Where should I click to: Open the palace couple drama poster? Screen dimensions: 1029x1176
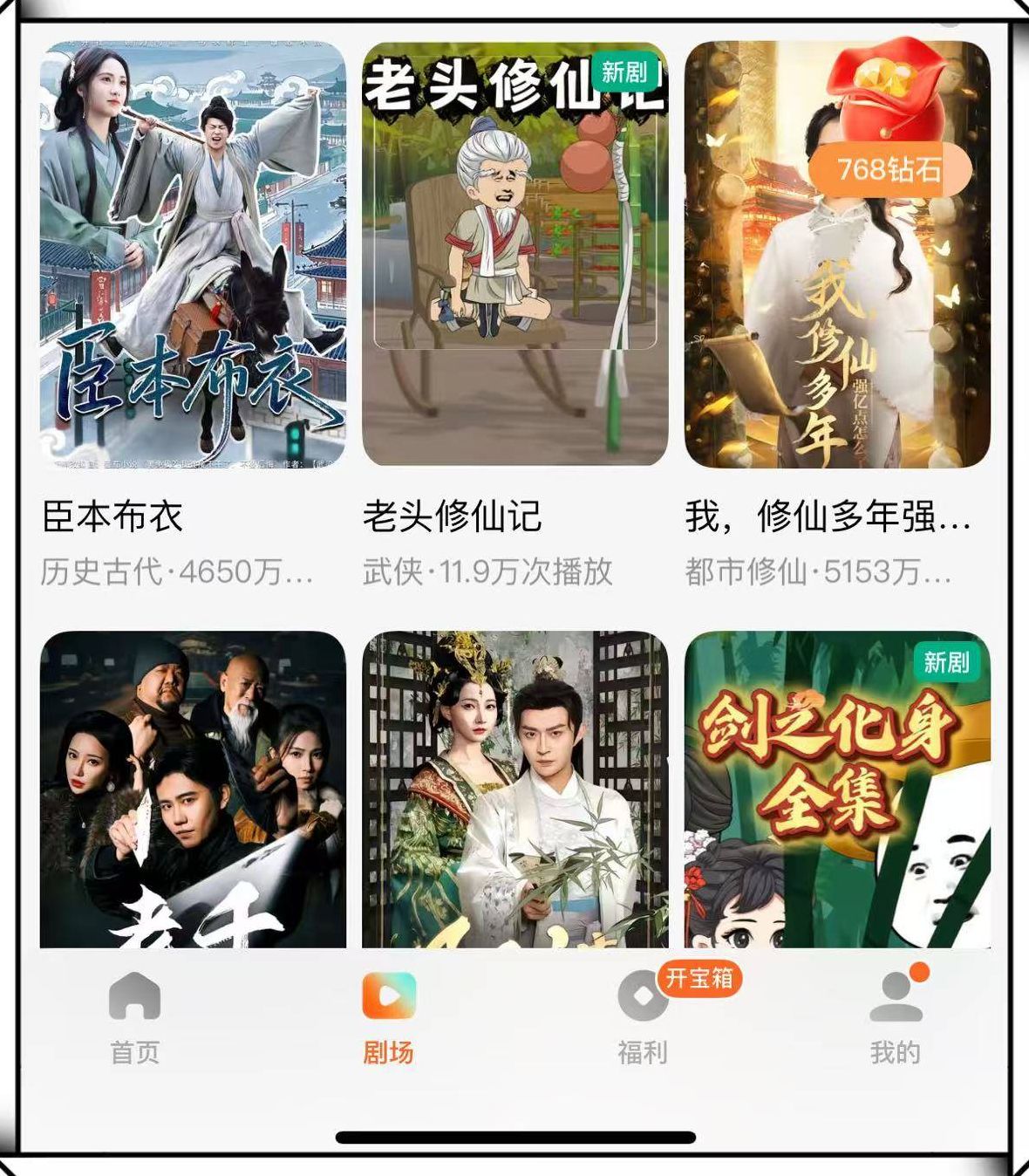(514, 790)
